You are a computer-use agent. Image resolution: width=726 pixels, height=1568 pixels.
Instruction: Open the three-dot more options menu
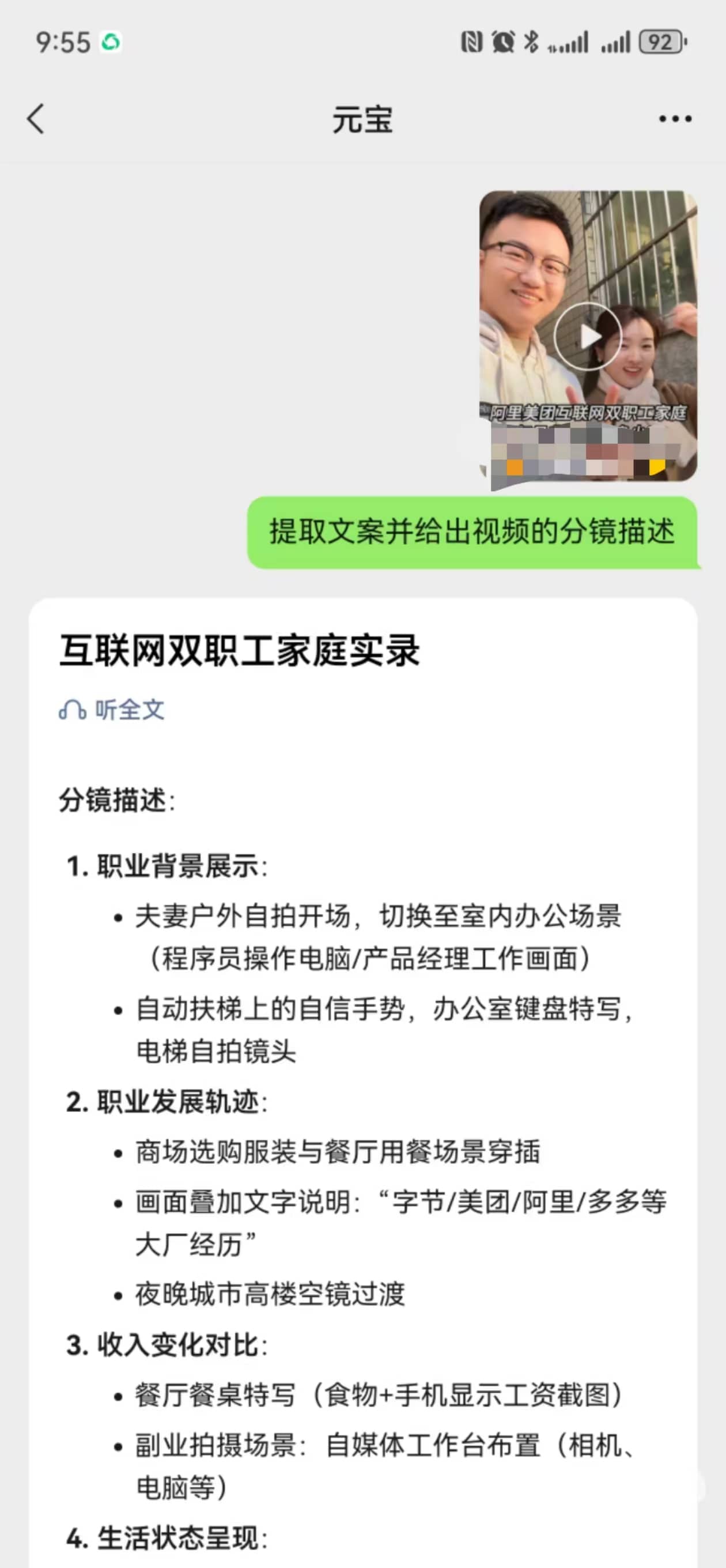(x=675, y=119)
